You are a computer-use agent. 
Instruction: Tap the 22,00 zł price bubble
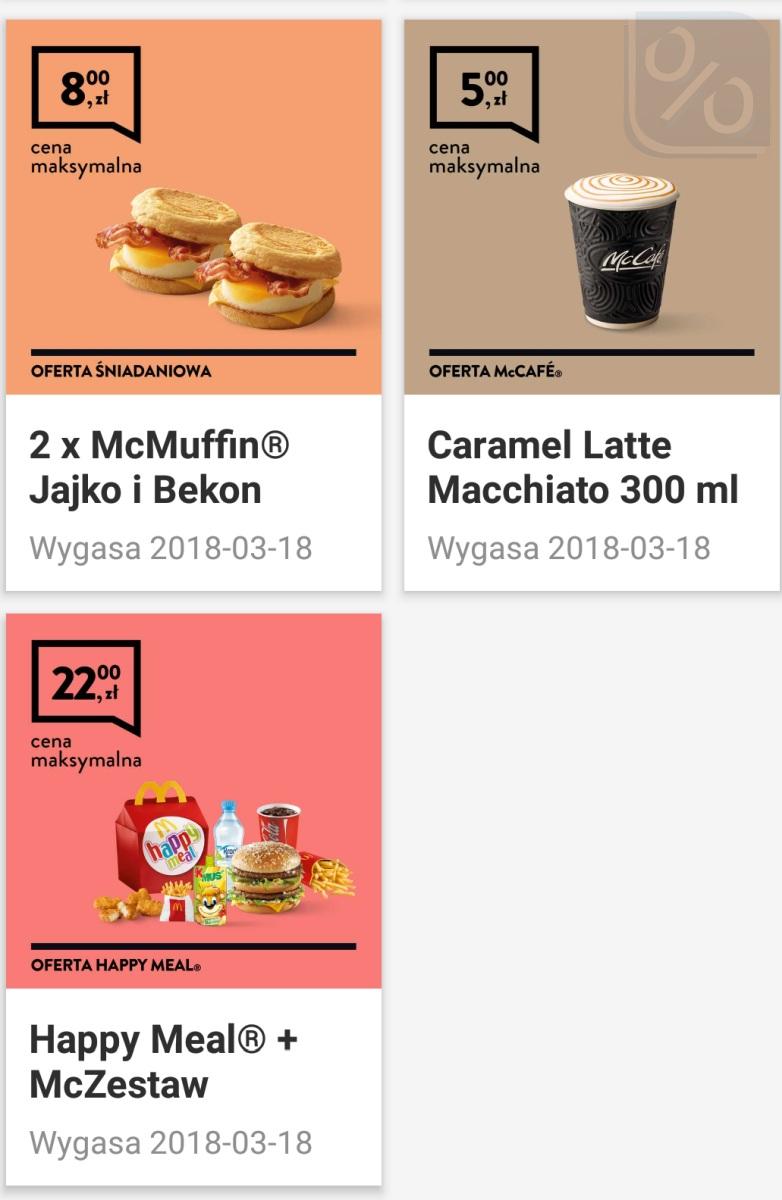tap(85, 685)
